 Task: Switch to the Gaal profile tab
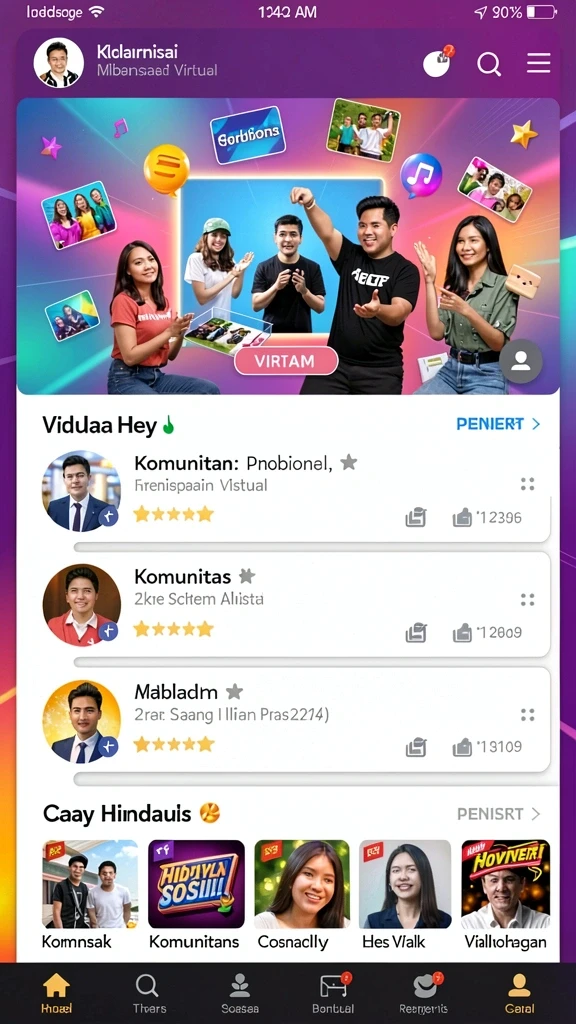(x=520, y=993)
